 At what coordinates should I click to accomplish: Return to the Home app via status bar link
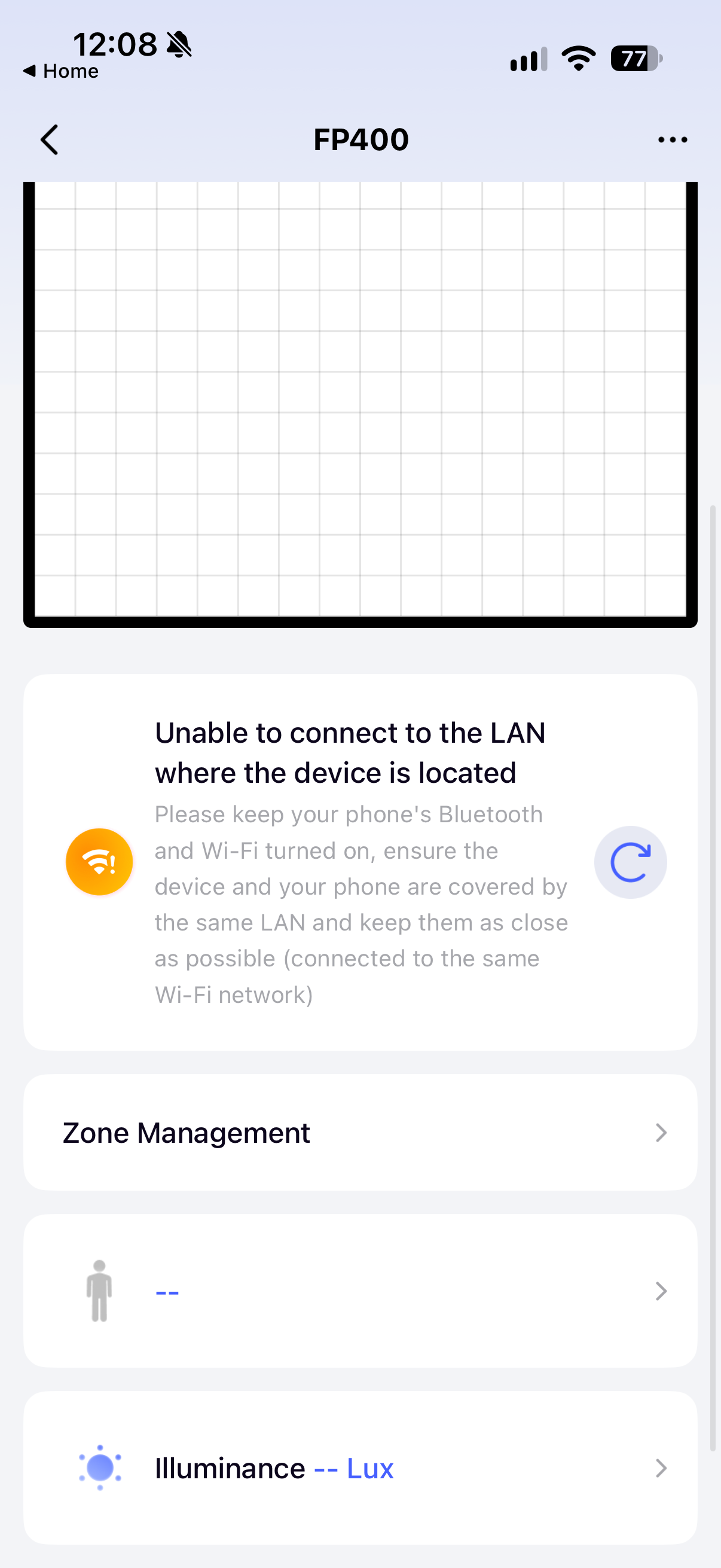(x=61, y=71)
